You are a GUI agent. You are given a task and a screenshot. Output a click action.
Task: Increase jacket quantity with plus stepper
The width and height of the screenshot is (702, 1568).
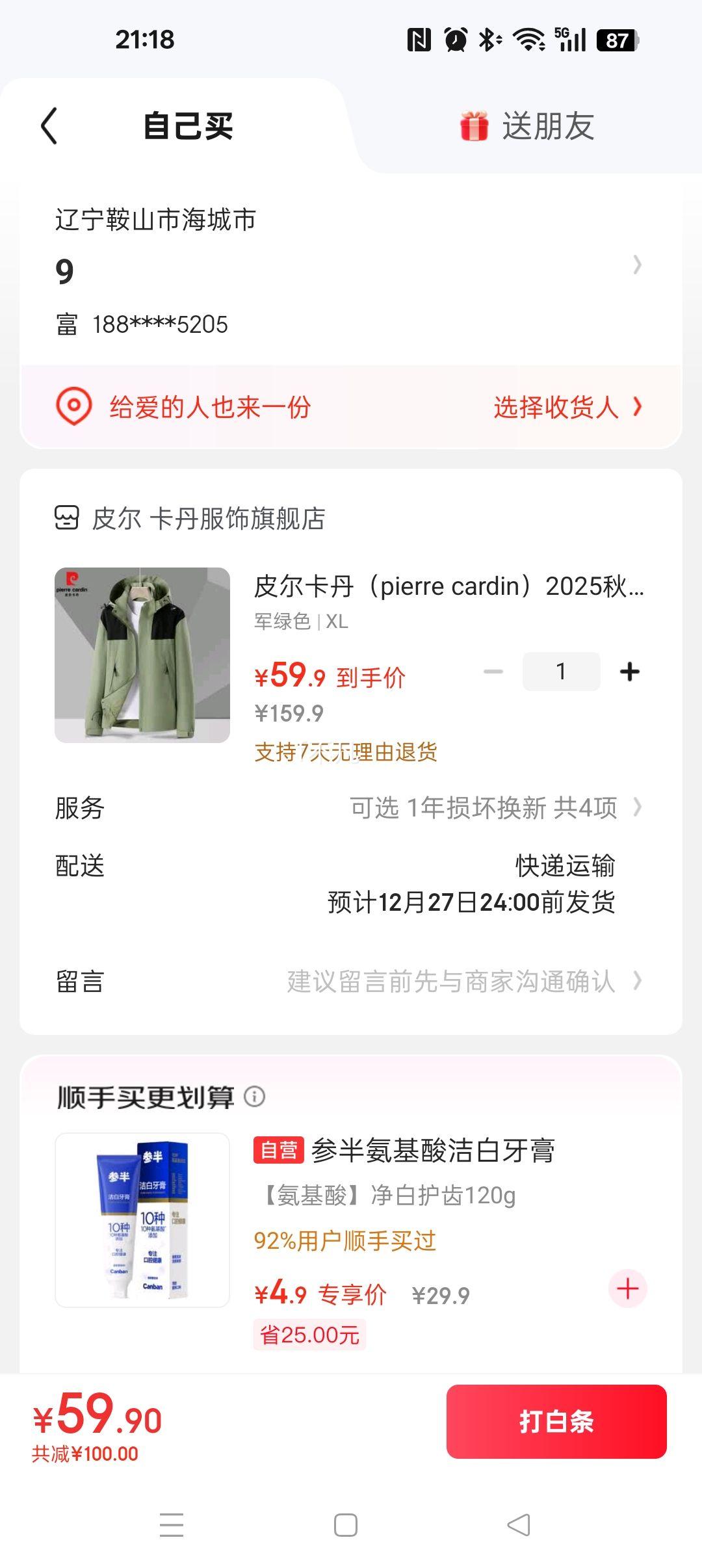(x=629, y=671)
